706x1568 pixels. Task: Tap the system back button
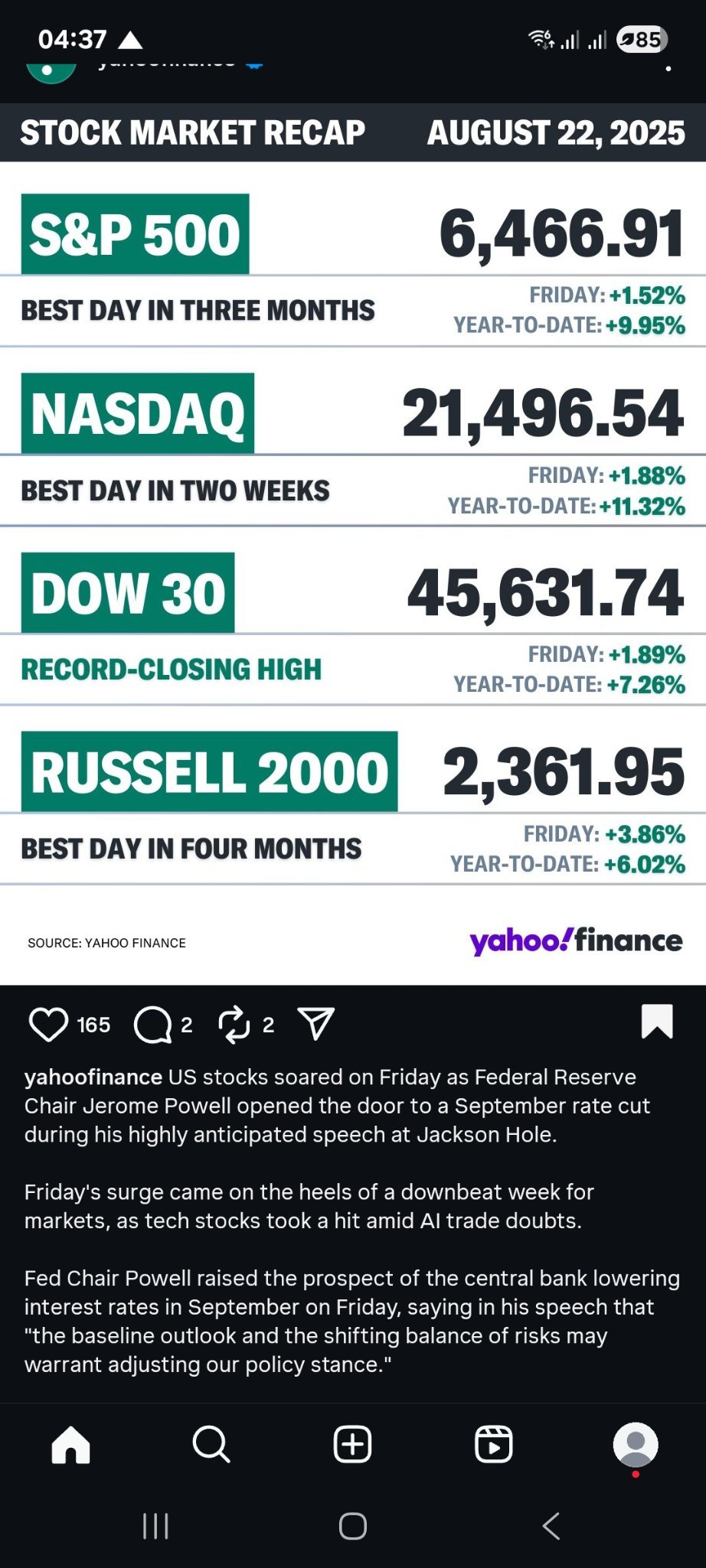[551, 1525]
